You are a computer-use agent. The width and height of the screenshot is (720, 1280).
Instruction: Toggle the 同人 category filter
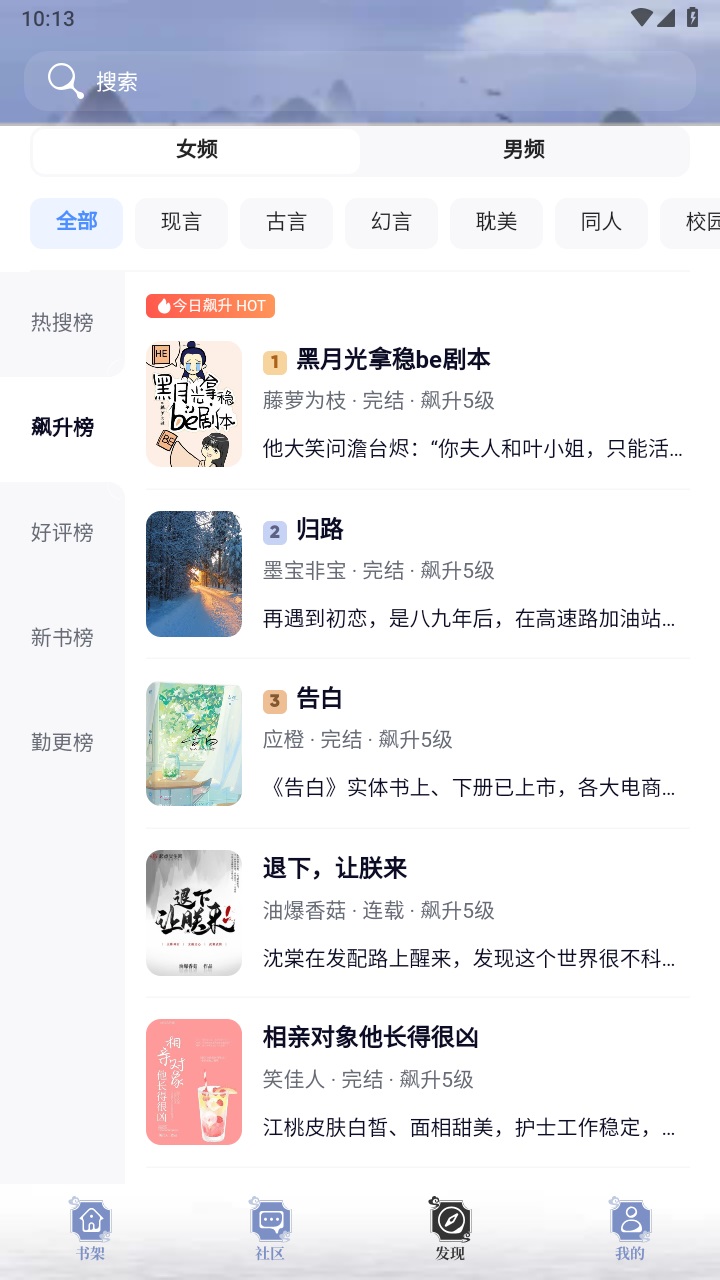coord(601,223)
